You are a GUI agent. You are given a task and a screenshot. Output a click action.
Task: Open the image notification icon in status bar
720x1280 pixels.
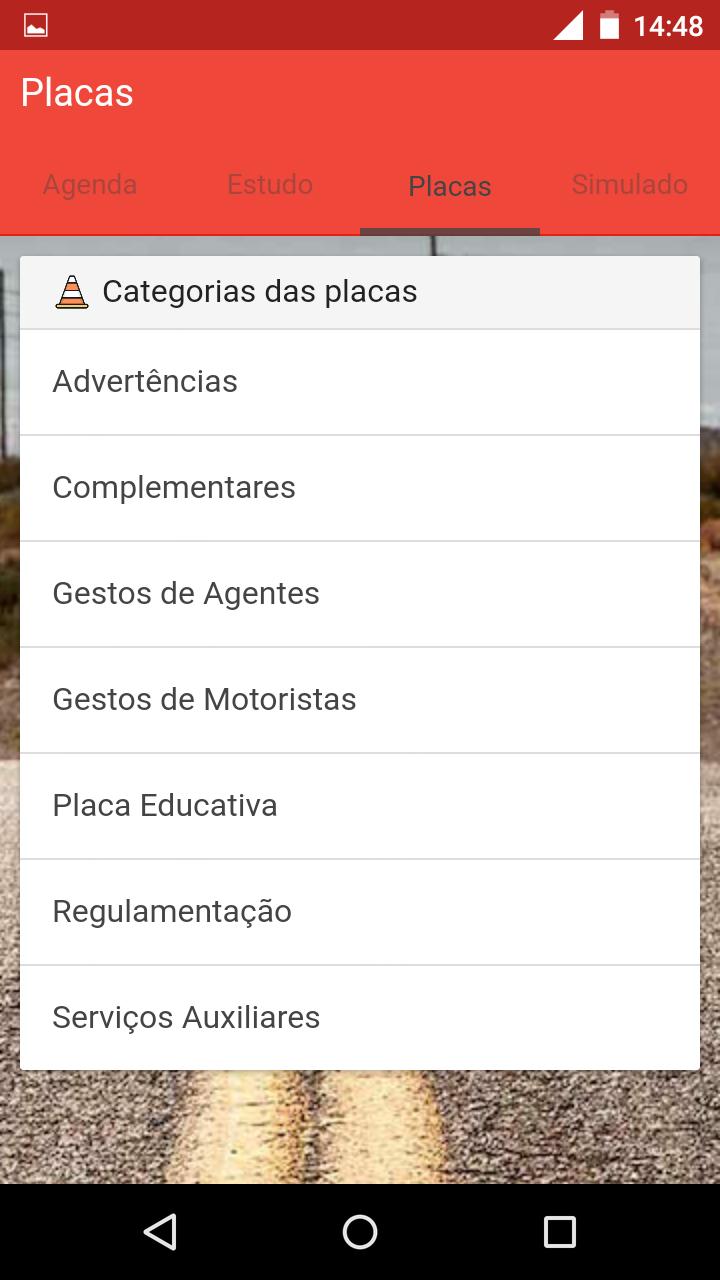[x=36, y=25]
